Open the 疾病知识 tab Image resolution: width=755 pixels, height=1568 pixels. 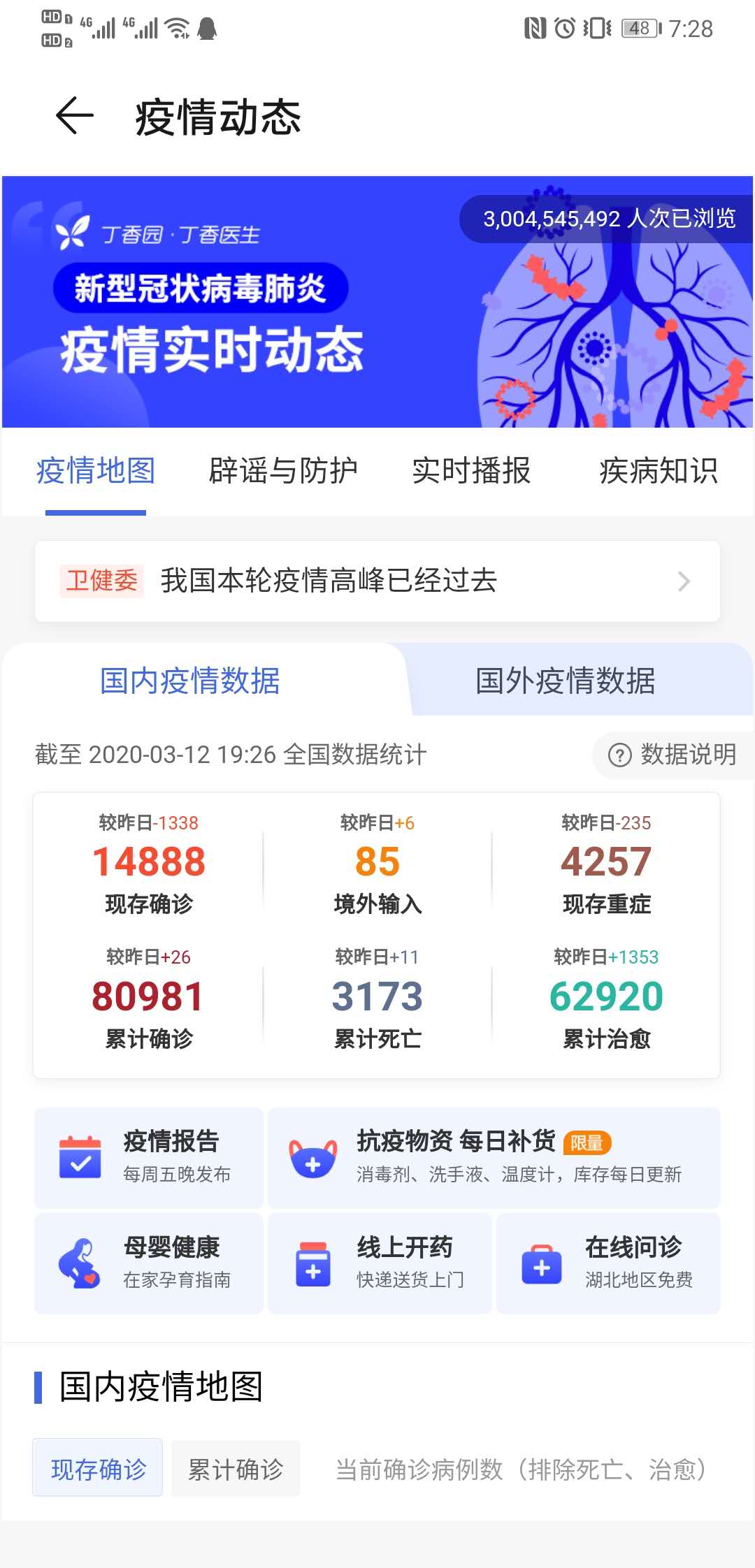click(658, 471)
